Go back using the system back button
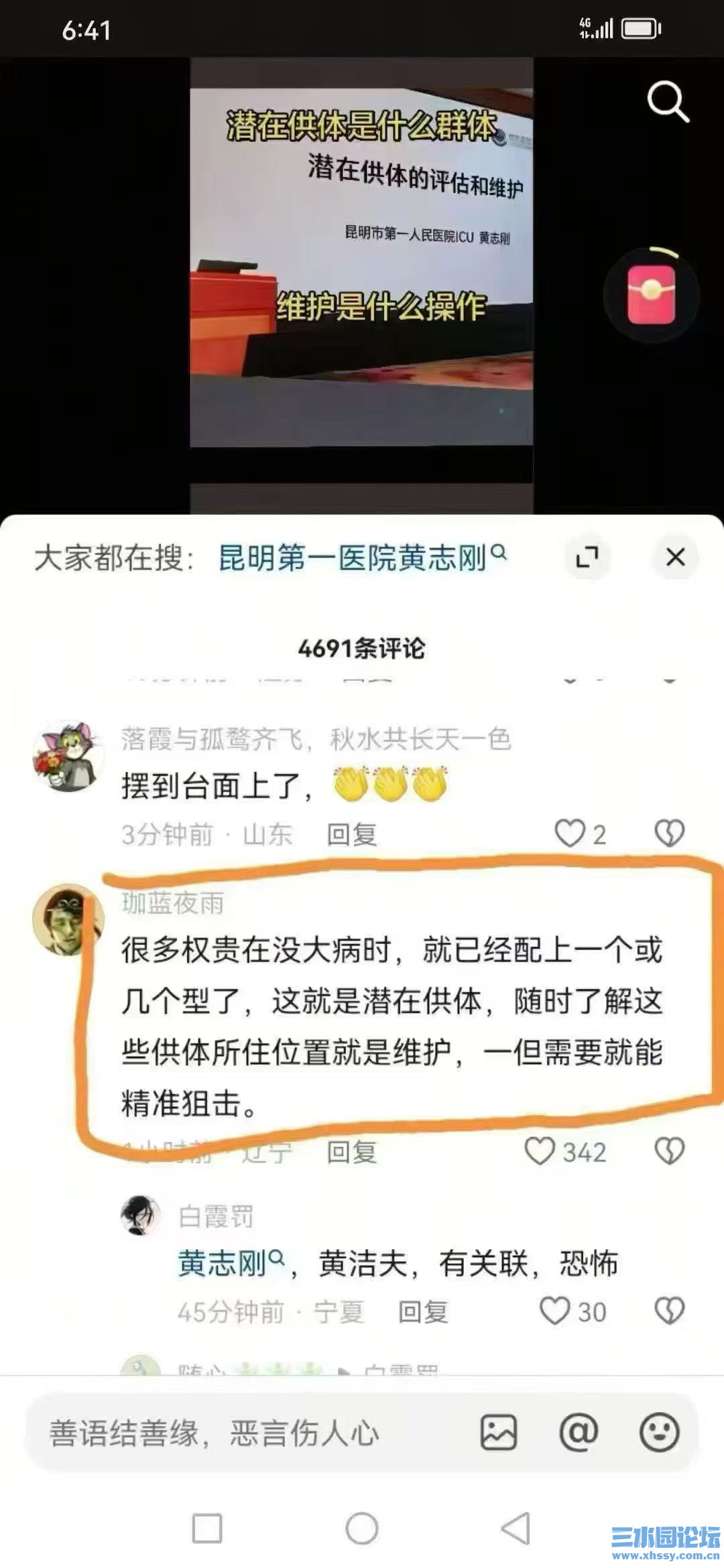The width and height of the screenshot is (724, 1568). click(x=516, y=1528)
